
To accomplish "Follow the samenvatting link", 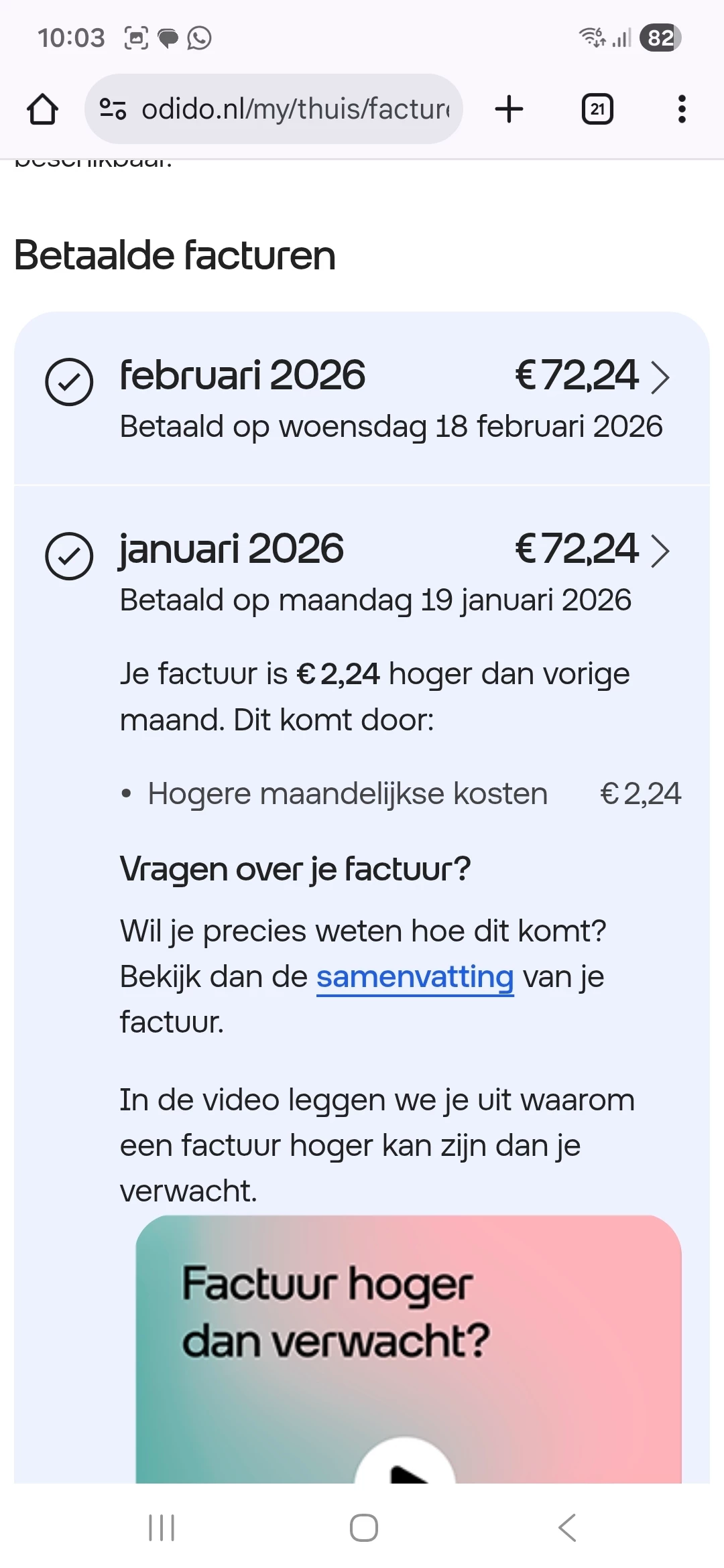I will (415, 978).
